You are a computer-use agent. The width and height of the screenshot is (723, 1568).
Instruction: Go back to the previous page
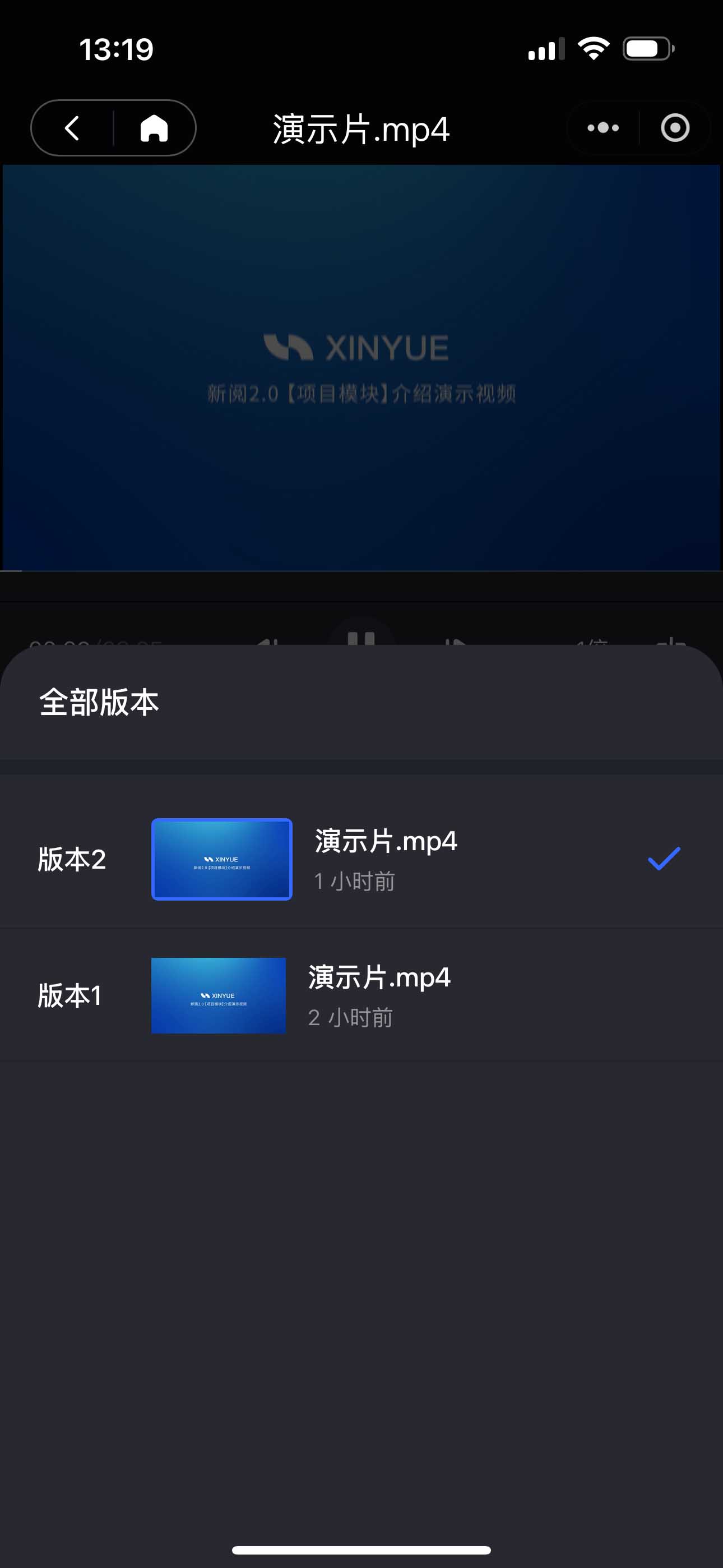(x=72, y=128)
